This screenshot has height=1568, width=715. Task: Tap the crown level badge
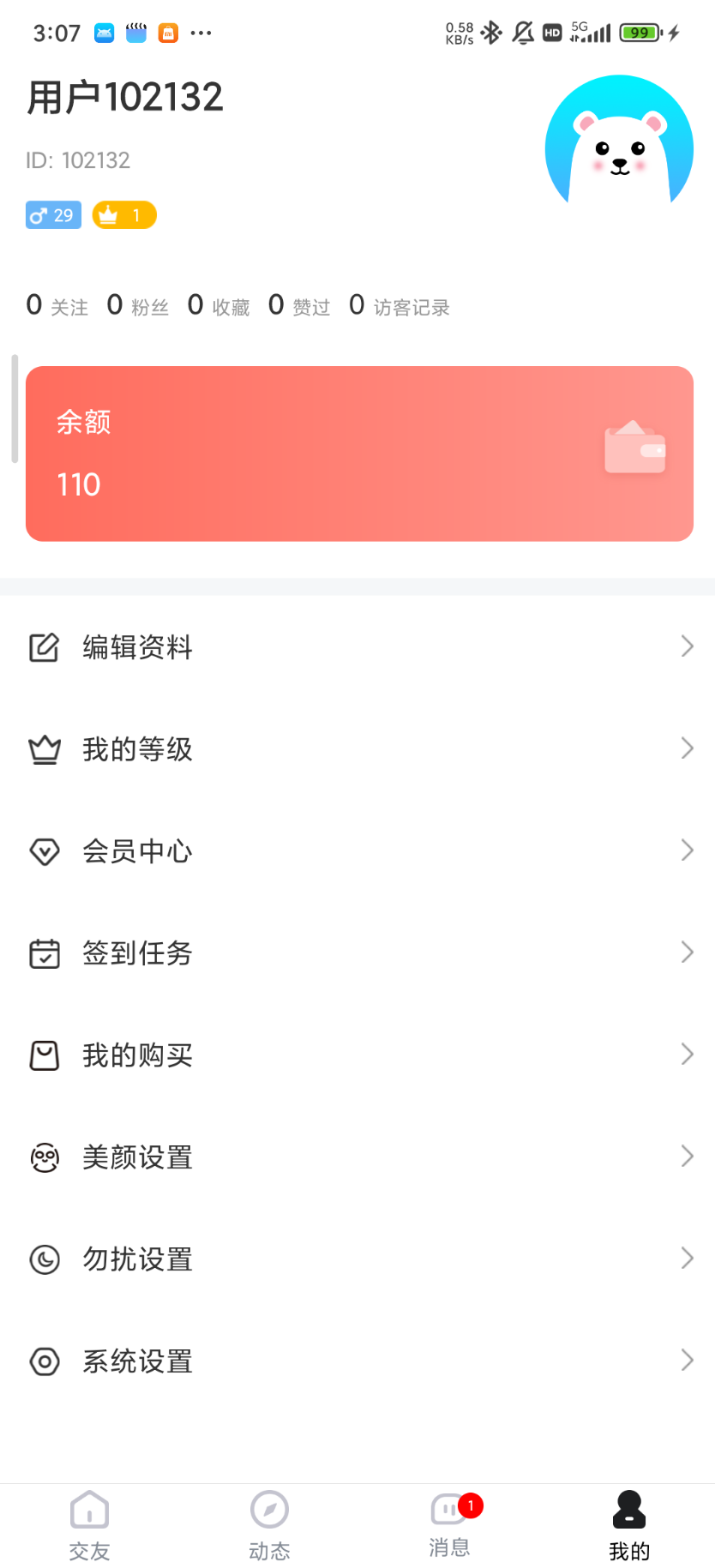(124, 215)
